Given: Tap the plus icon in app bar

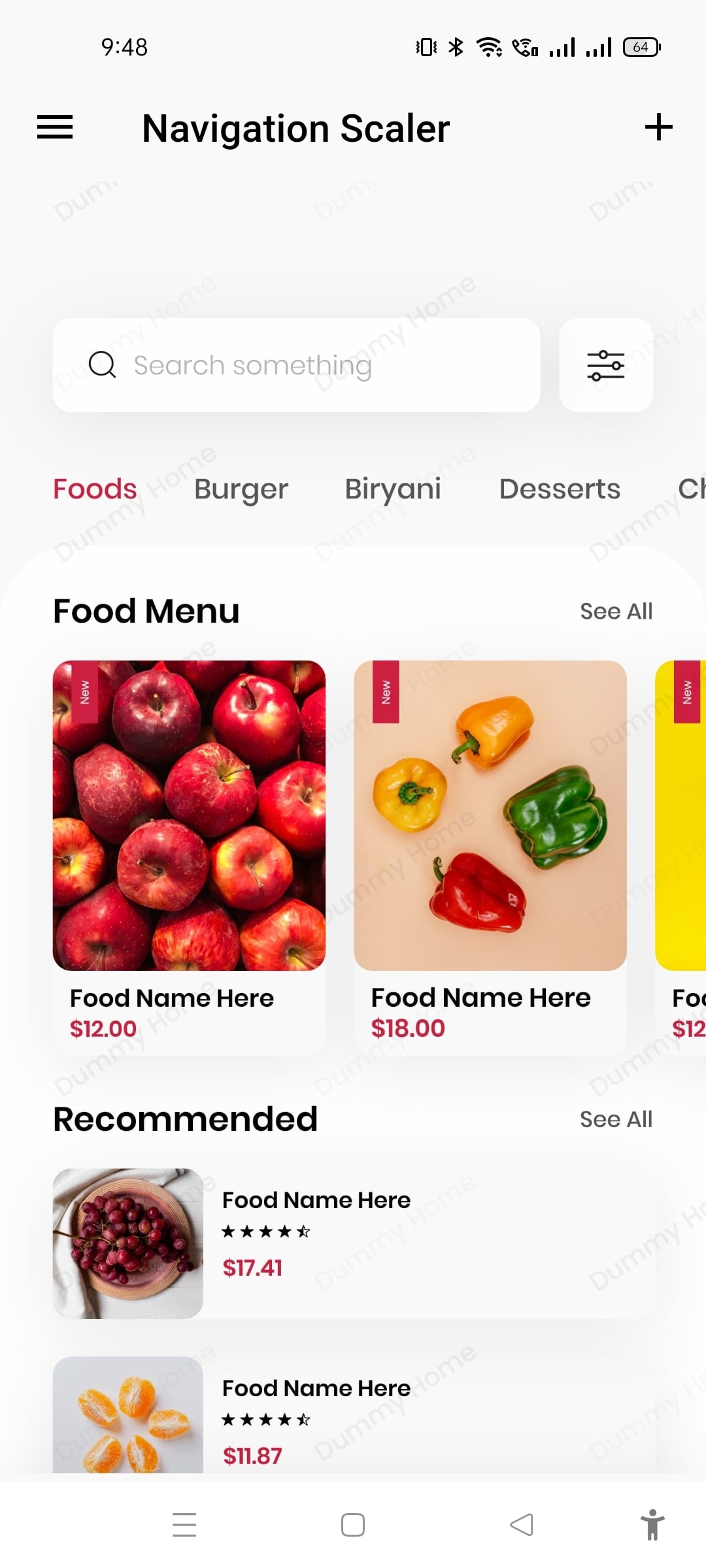Looking at the screenshot, I should (x=658, y=127).
